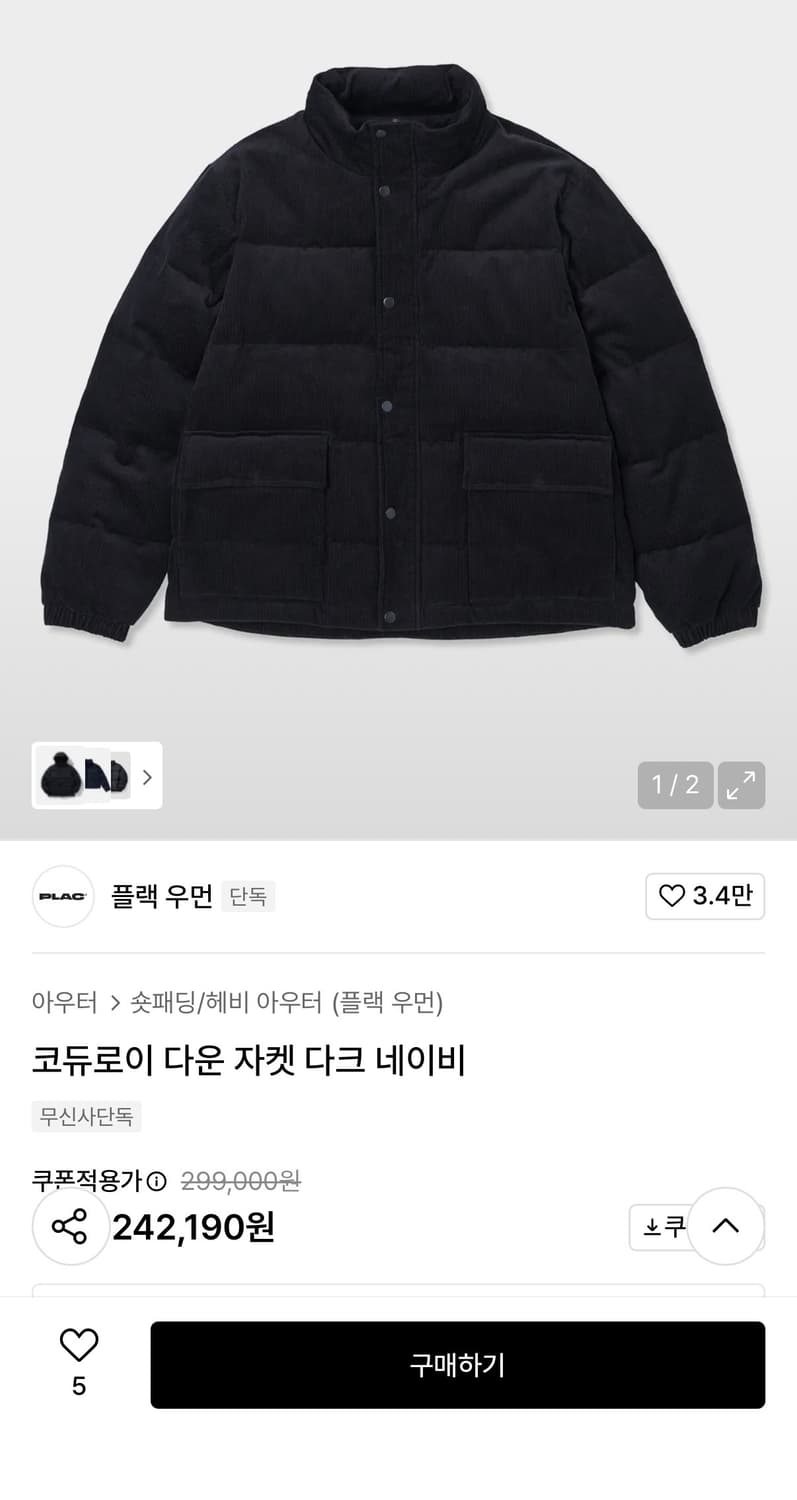Collapse the price panel with the chevron
This screenshot has width=797, height=1500.
coord(725,1227)
